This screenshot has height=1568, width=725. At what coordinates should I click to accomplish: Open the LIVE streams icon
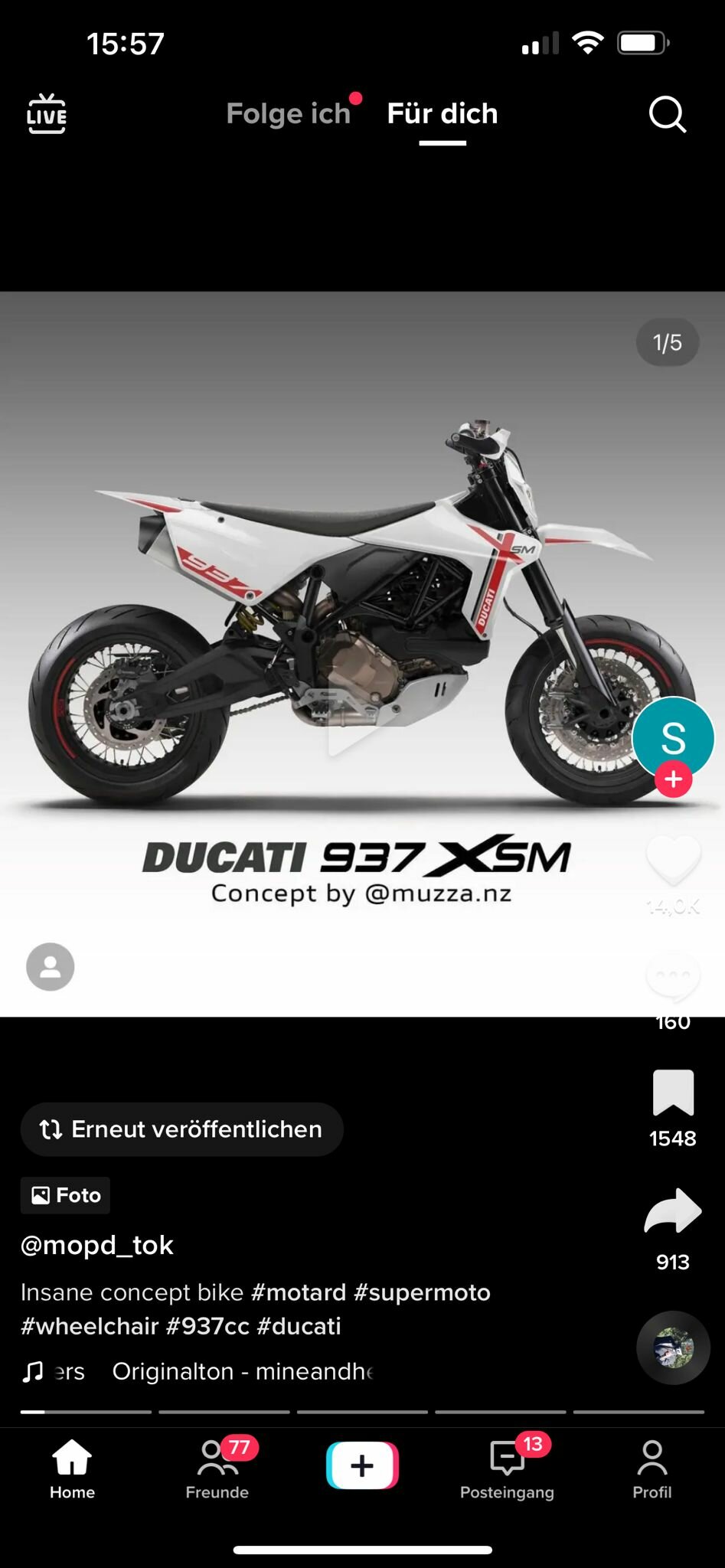coord(47,115)
